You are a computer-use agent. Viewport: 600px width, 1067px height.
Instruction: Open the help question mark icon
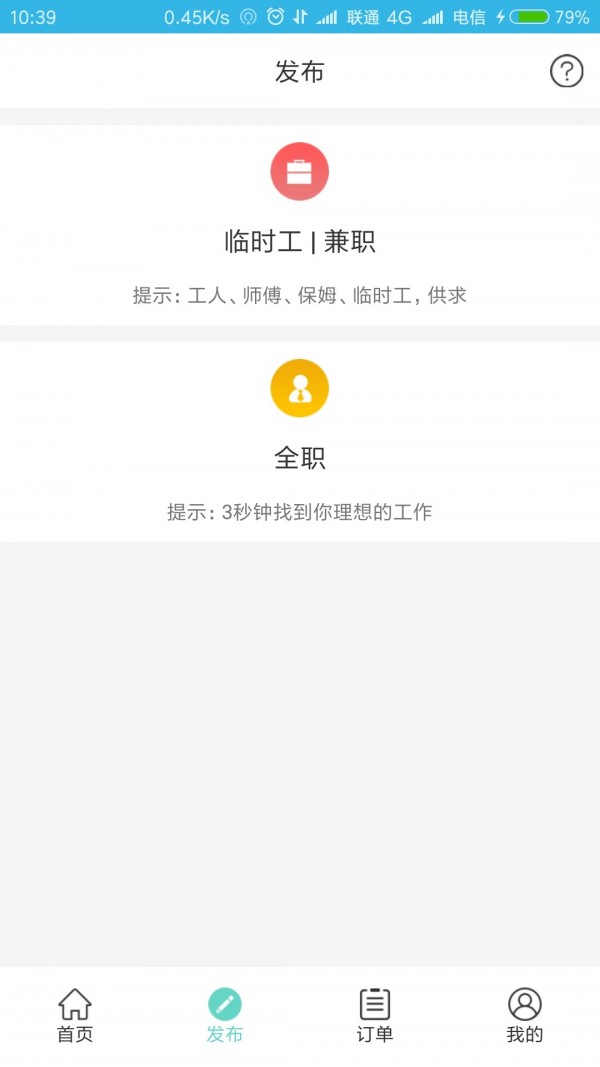566,71
